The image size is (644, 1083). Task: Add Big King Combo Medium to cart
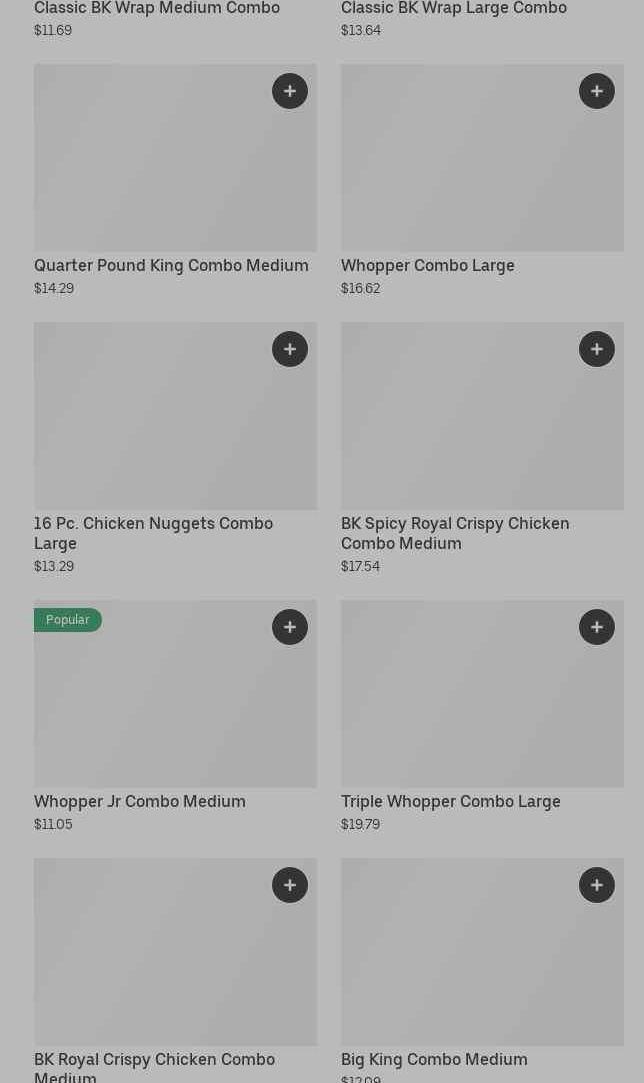597,885
